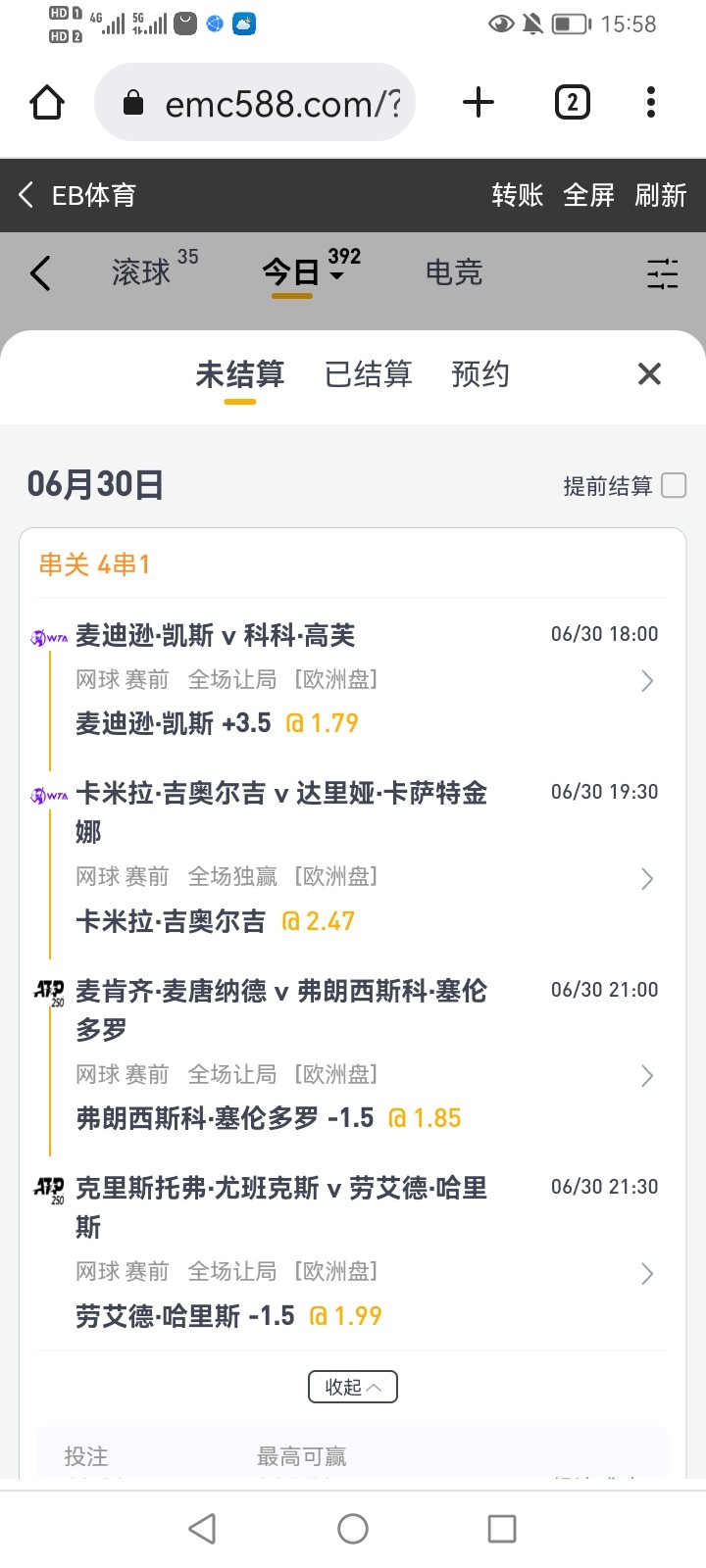Tap the back arrow next to EB体育
The width and height of the screenshot is (706, 1568).
[x=25, y=195]
